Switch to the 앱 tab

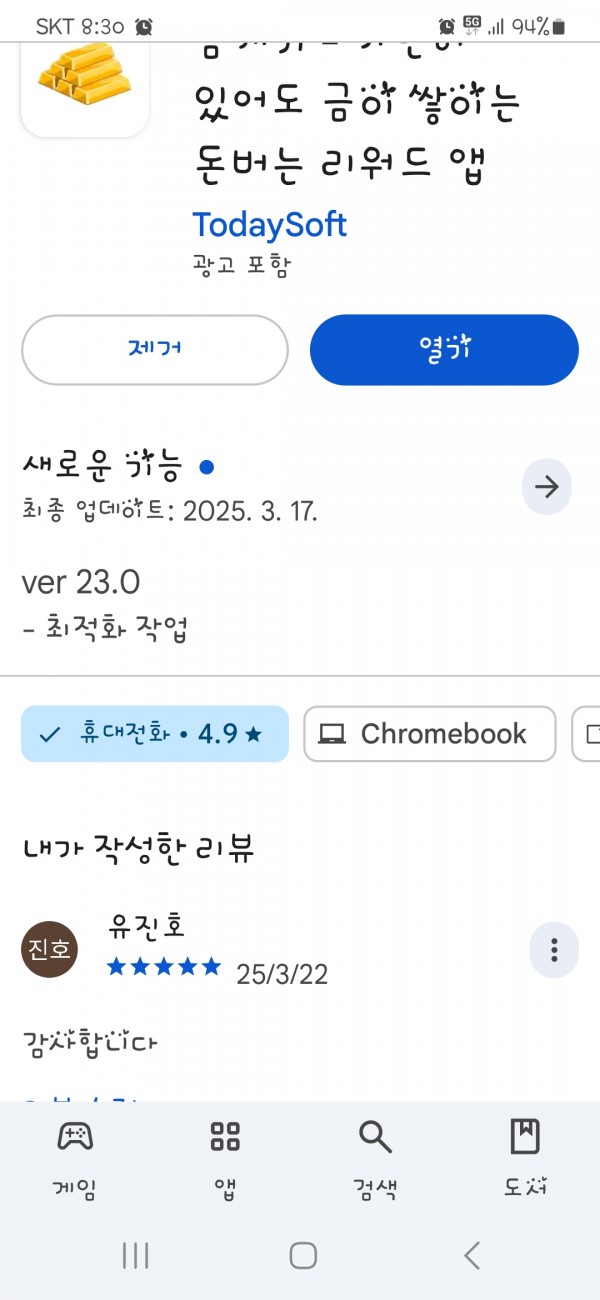[225, 1159]
